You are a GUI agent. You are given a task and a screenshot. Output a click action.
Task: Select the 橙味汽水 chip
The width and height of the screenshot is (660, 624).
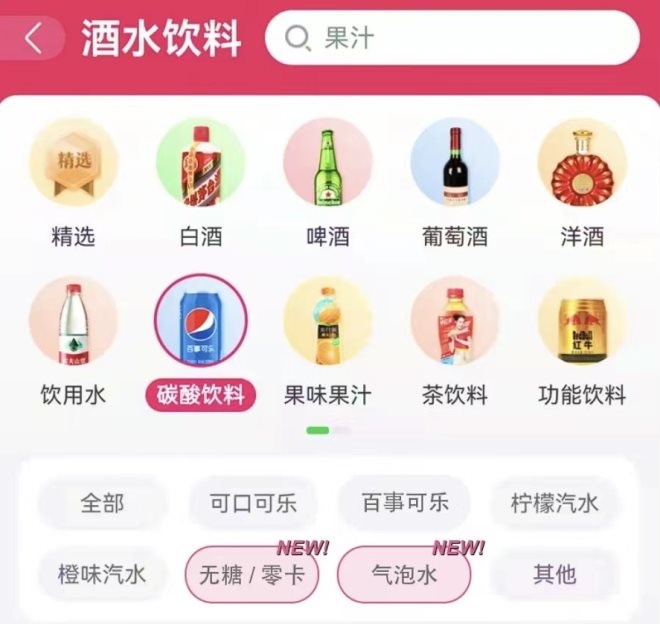(x=103, y=575)
